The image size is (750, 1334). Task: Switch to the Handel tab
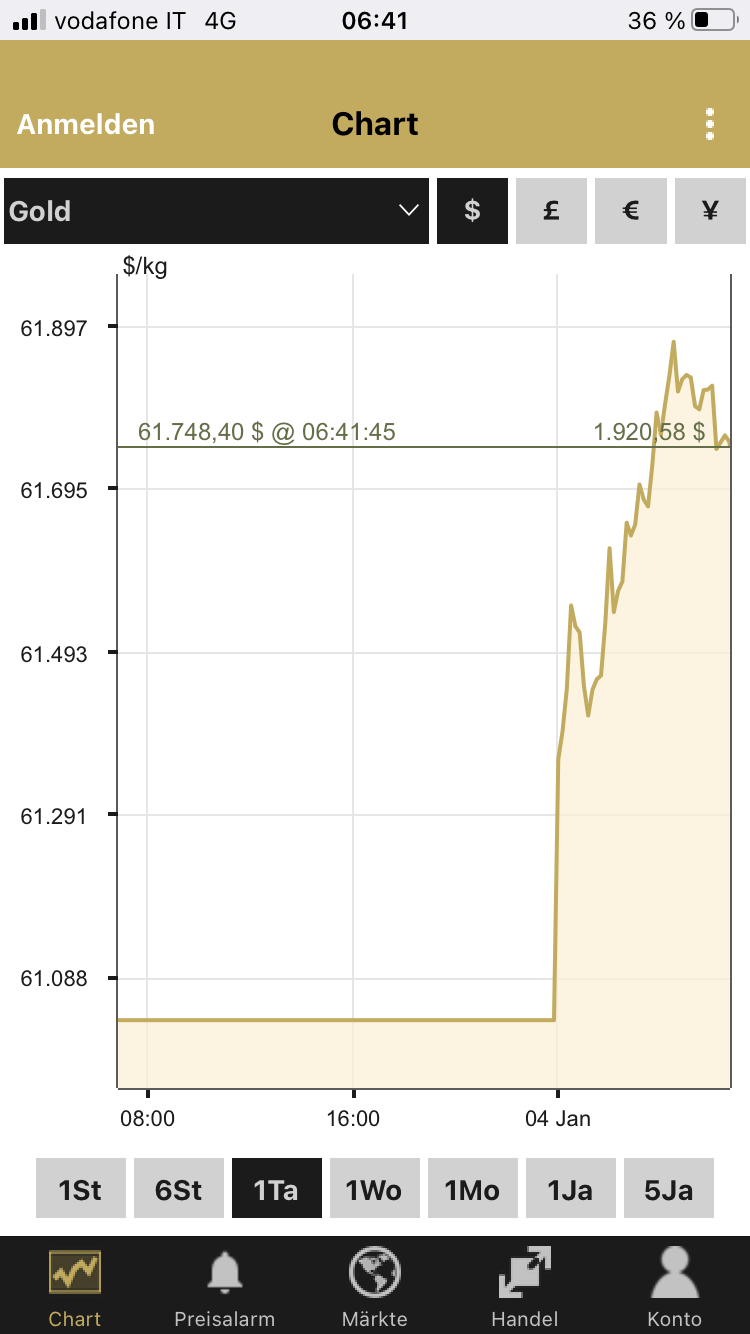click(525, 1286)
